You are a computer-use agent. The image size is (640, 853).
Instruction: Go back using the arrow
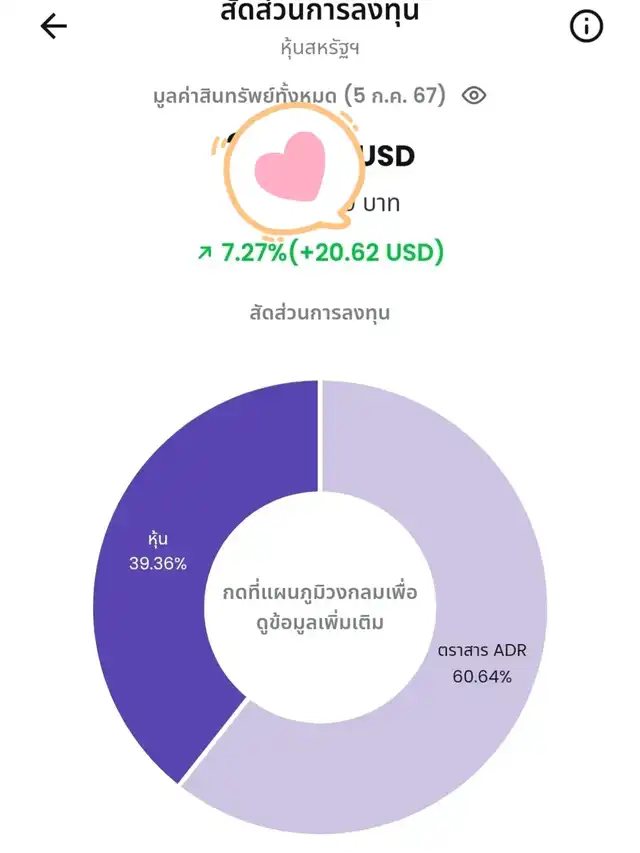(54, 27)
